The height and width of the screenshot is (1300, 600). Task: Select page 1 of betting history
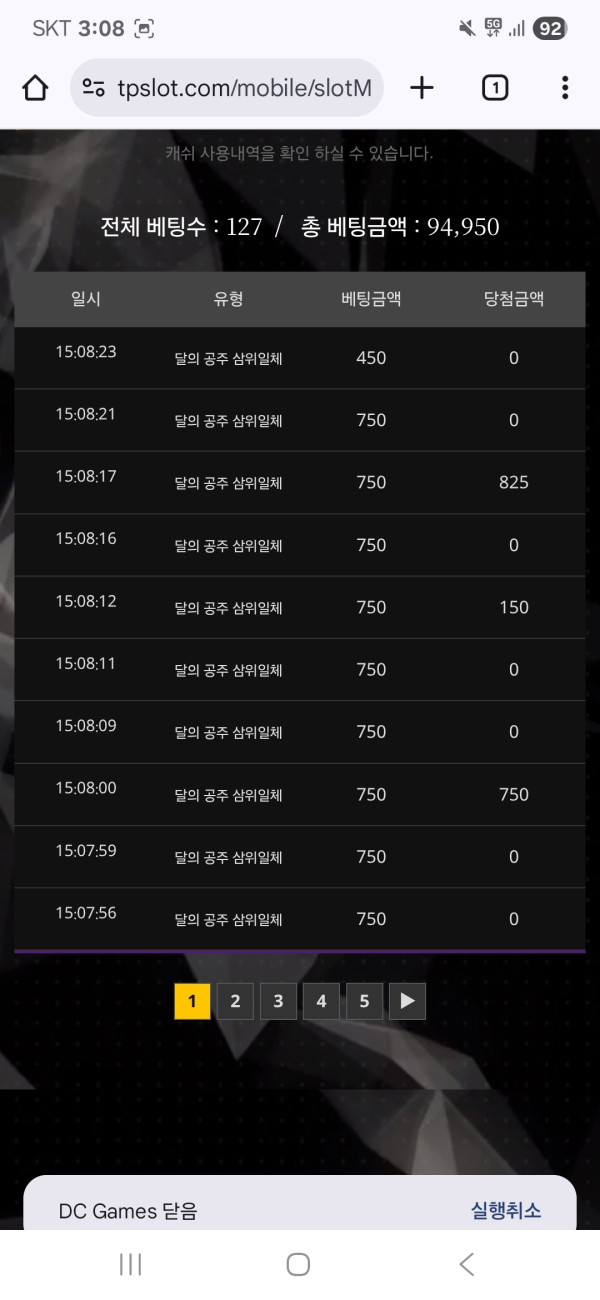coord(192,1001)
